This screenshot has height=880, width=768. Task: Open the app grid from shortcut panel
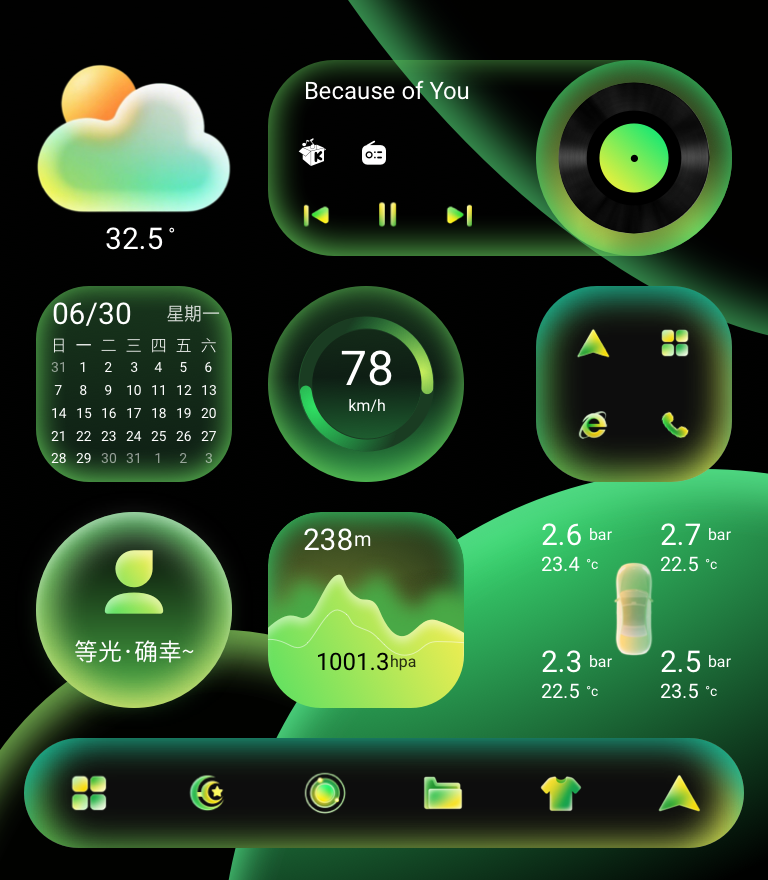pos(675,344)
